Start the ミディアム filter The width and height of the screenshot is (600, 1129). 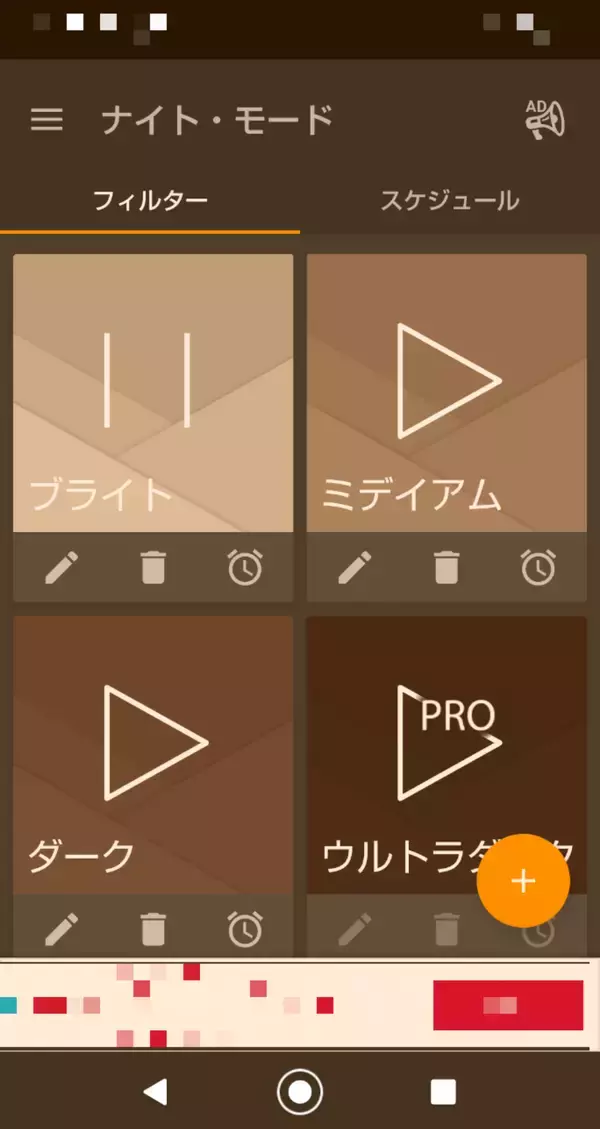447,380
